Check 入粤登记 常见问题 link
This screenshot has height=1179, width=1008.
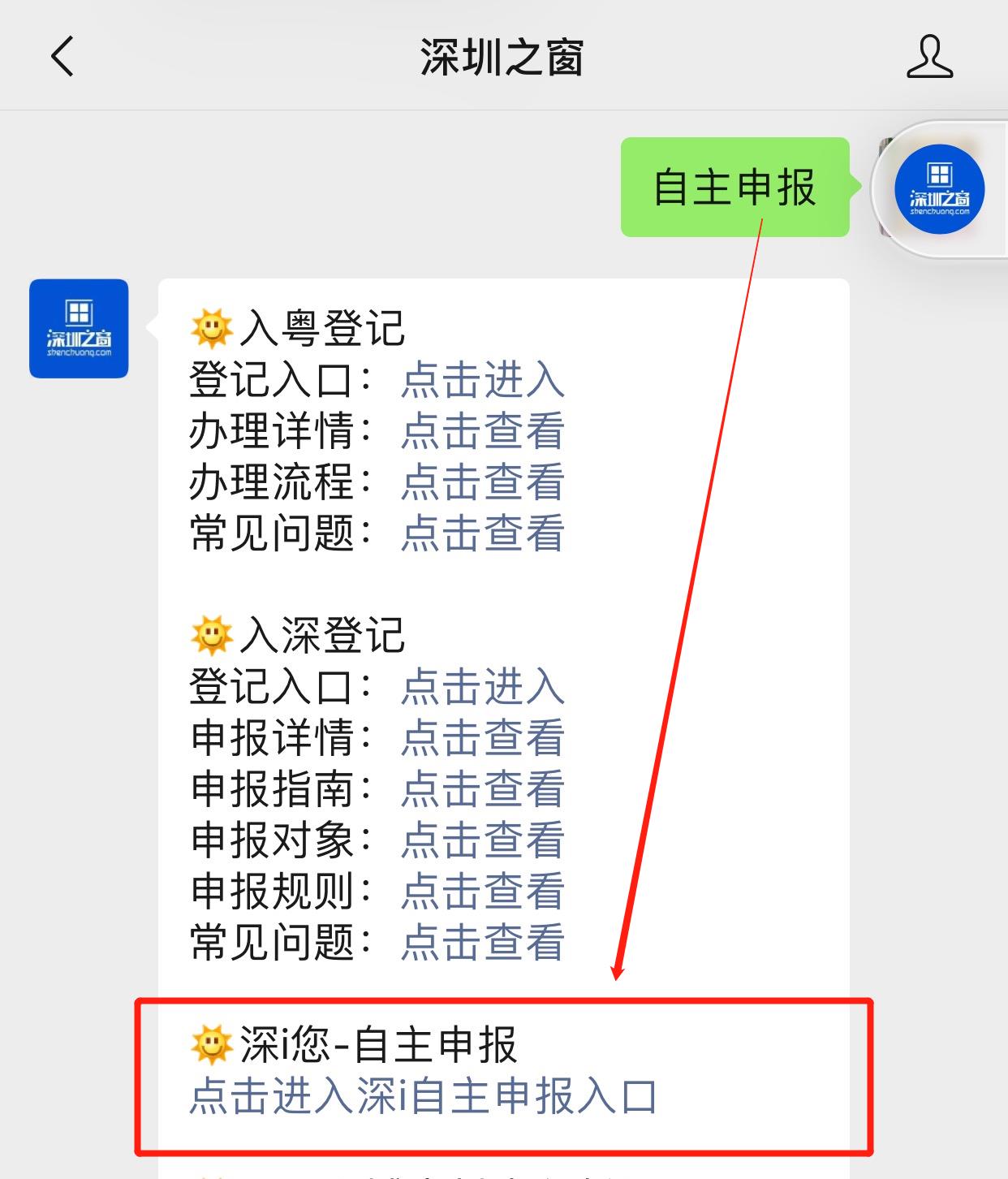pyautogui.click(x=482, y=535)
